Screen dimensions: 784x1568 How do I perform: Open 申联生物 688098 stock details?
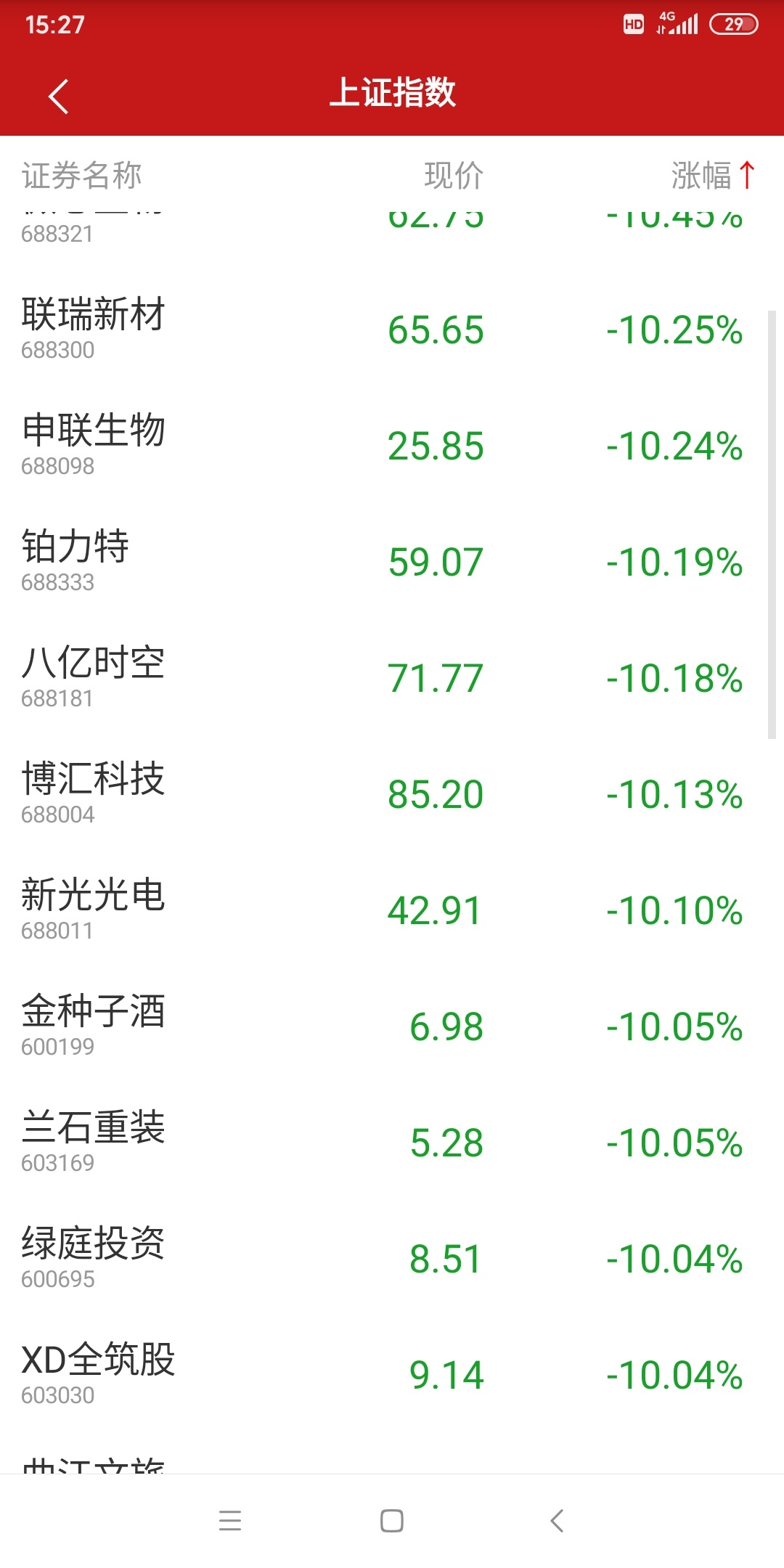[392, 446]
